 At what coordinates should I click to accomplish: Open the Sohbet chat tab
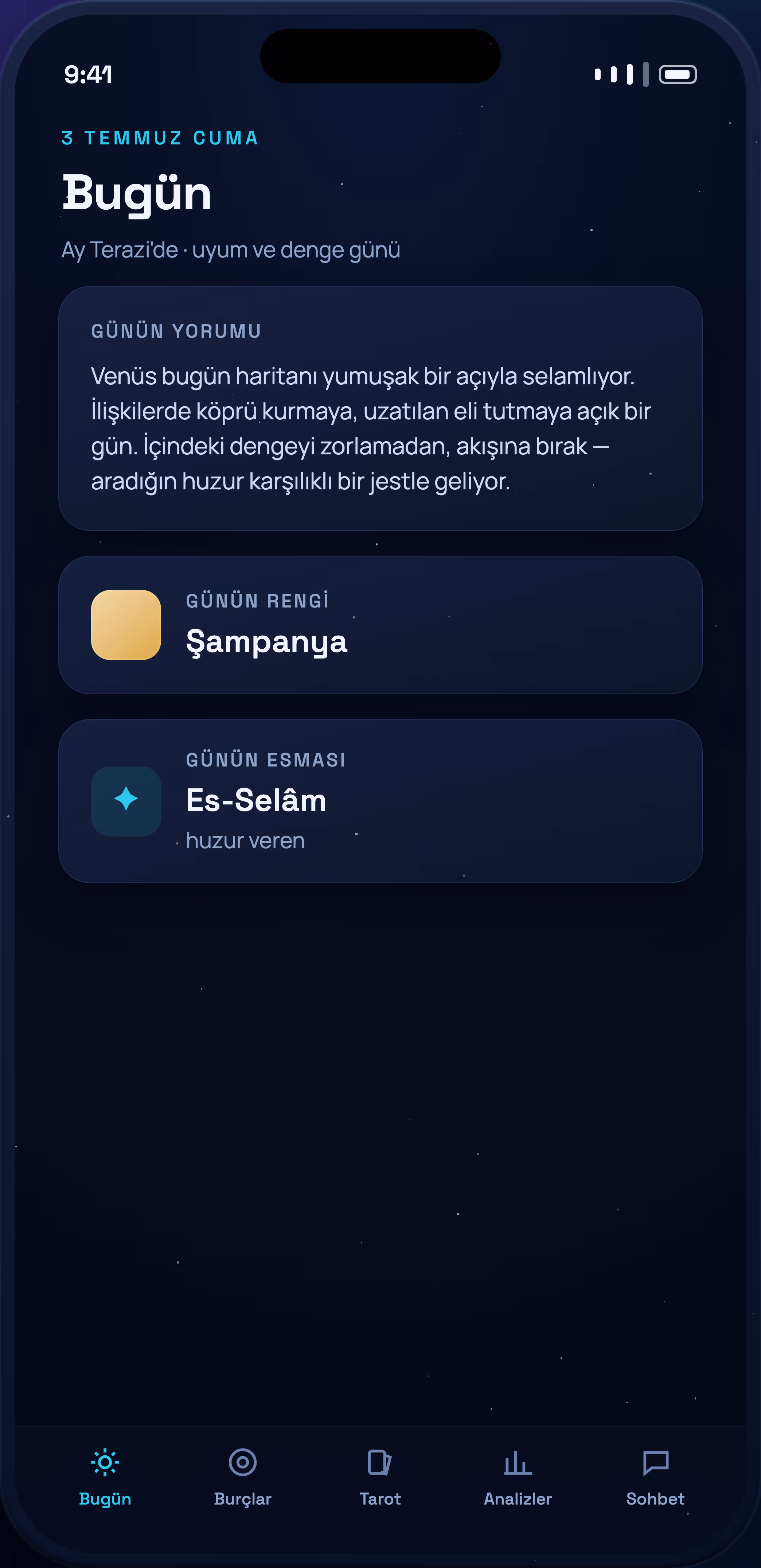(x=655, y=1477)
